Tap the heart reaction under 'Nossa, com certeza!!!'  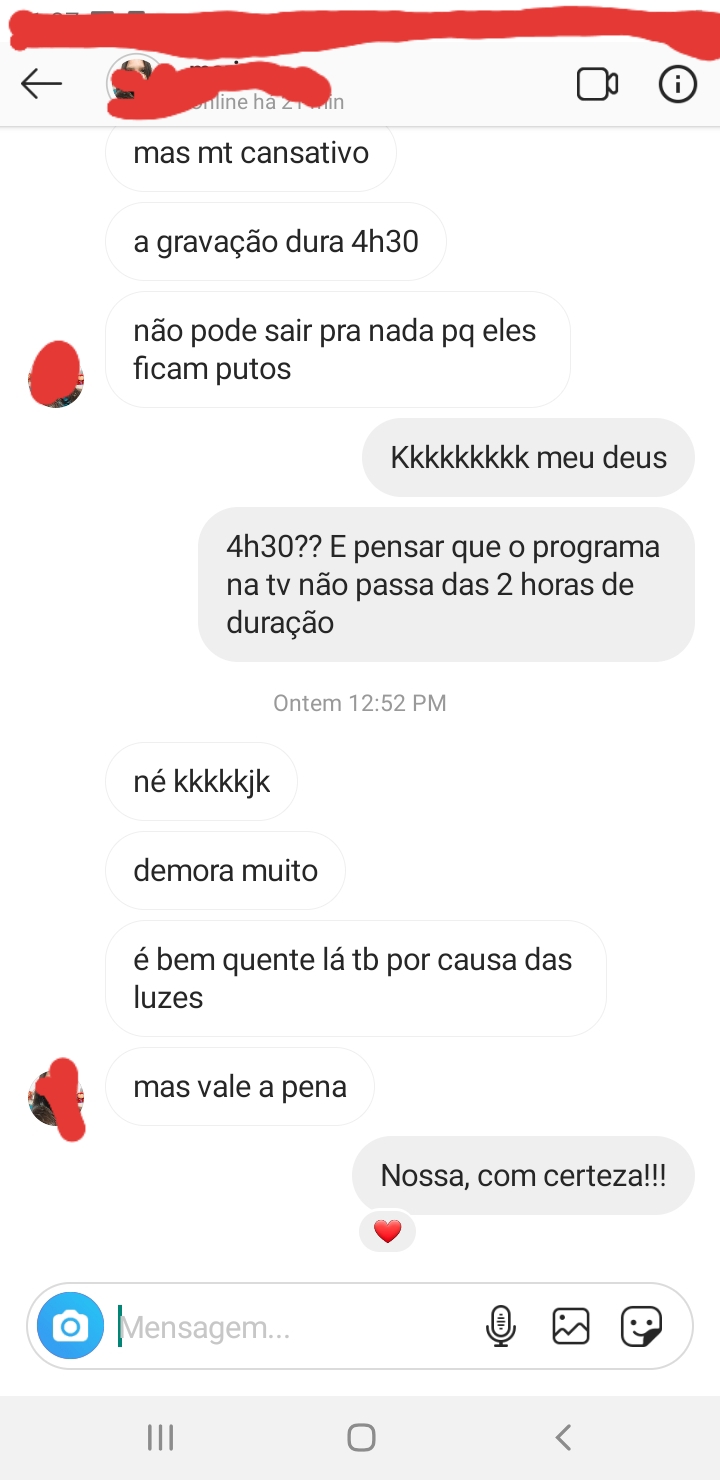[x=387, y=1231]
